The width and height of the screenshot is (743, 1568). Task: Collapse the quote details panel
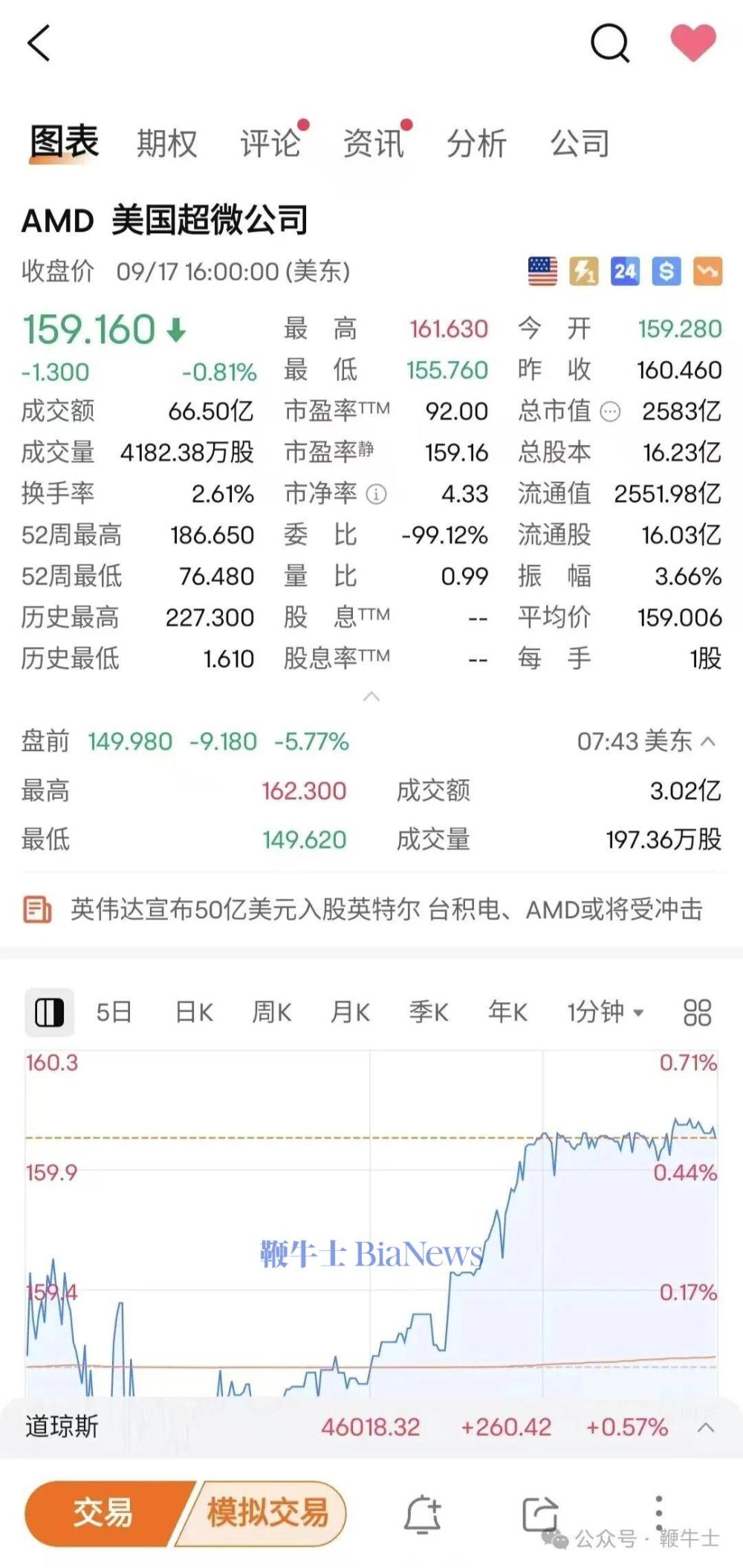pyautogui.click(x=371, y=697)
